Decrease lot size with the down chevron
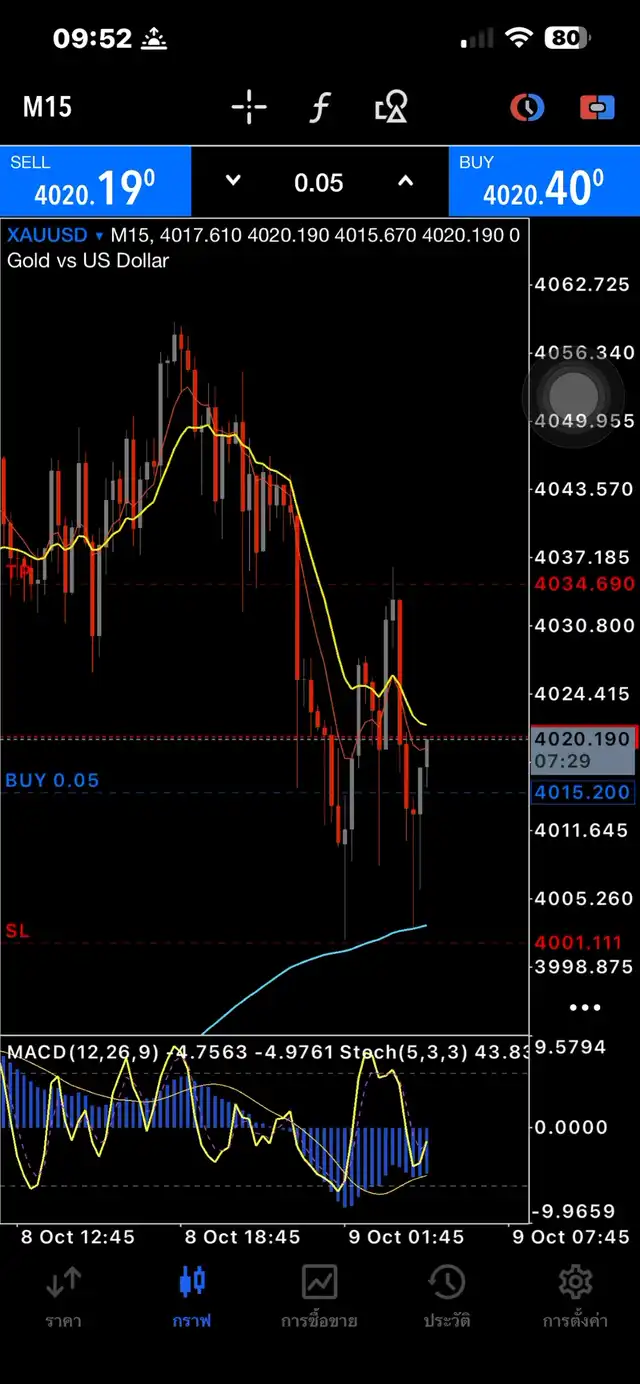The height and width of the screenshot is (1384, 640). pyautogui.click(x=233, y=181)
